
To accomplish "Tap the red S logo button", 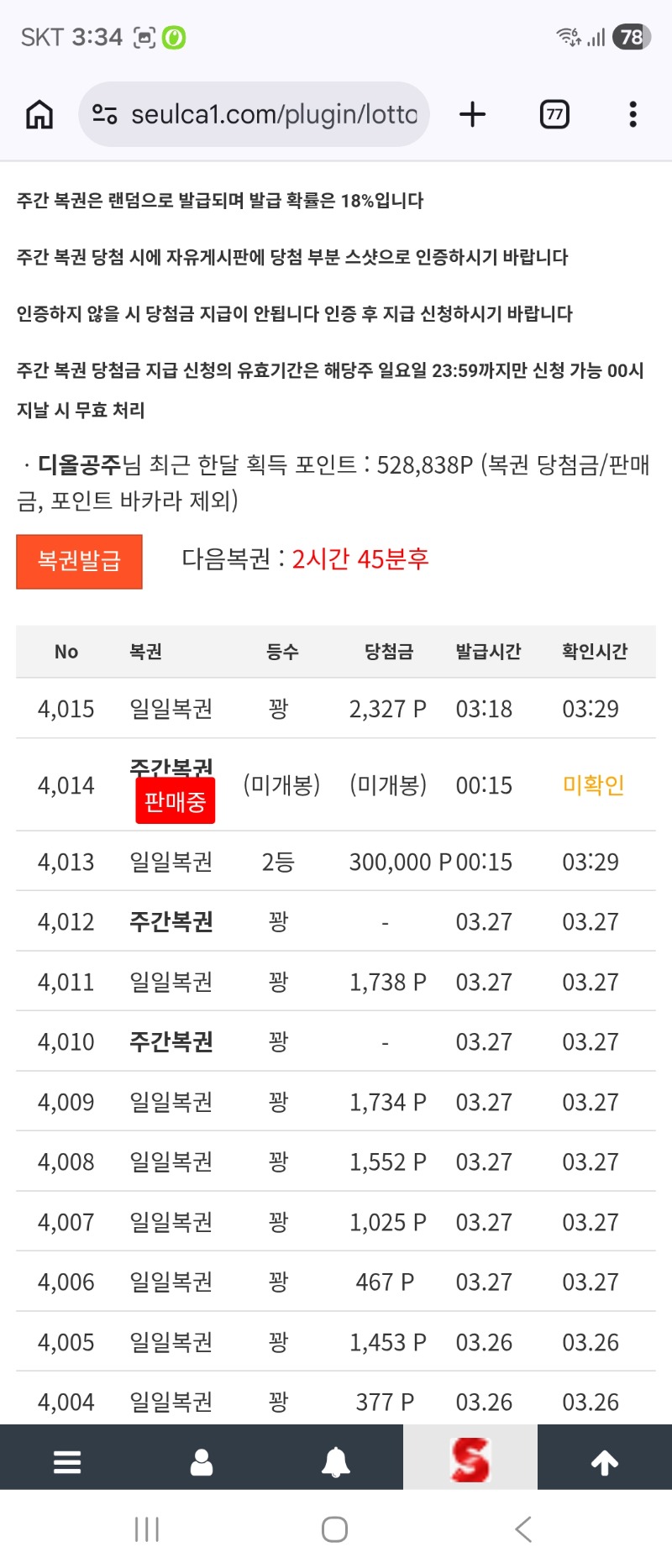I will click(x=470, y=1460).
